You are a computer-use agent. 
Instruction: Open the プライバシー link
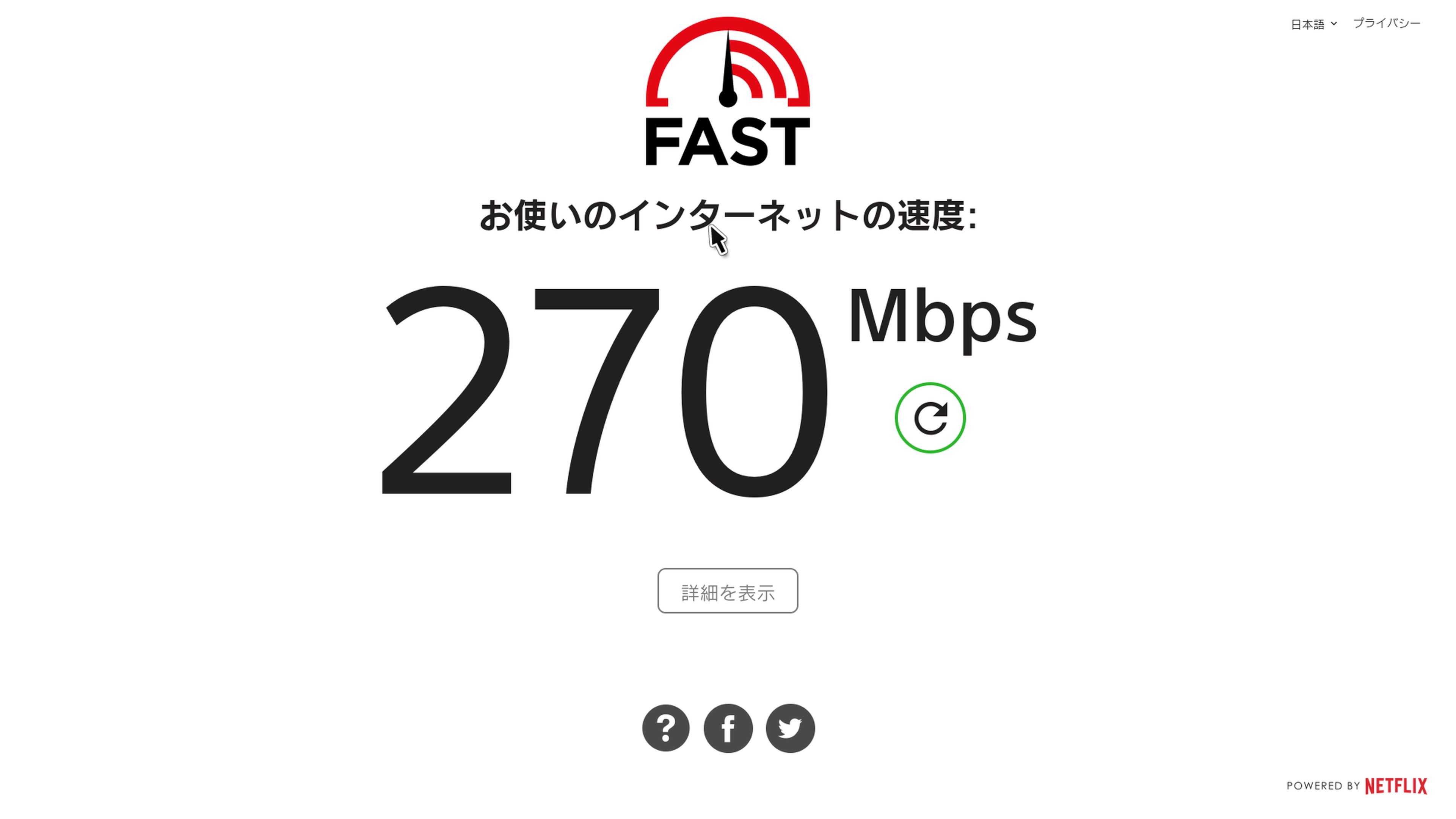1387,23
